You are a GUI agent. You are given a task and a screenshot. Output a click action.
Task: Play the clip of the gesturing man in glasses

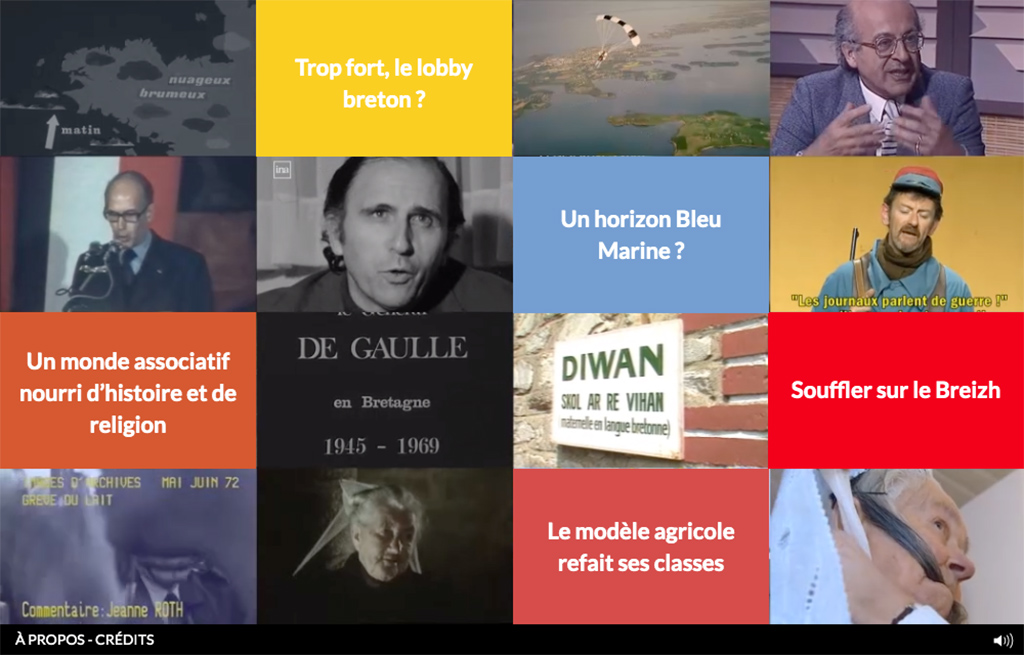pos(895,78)
